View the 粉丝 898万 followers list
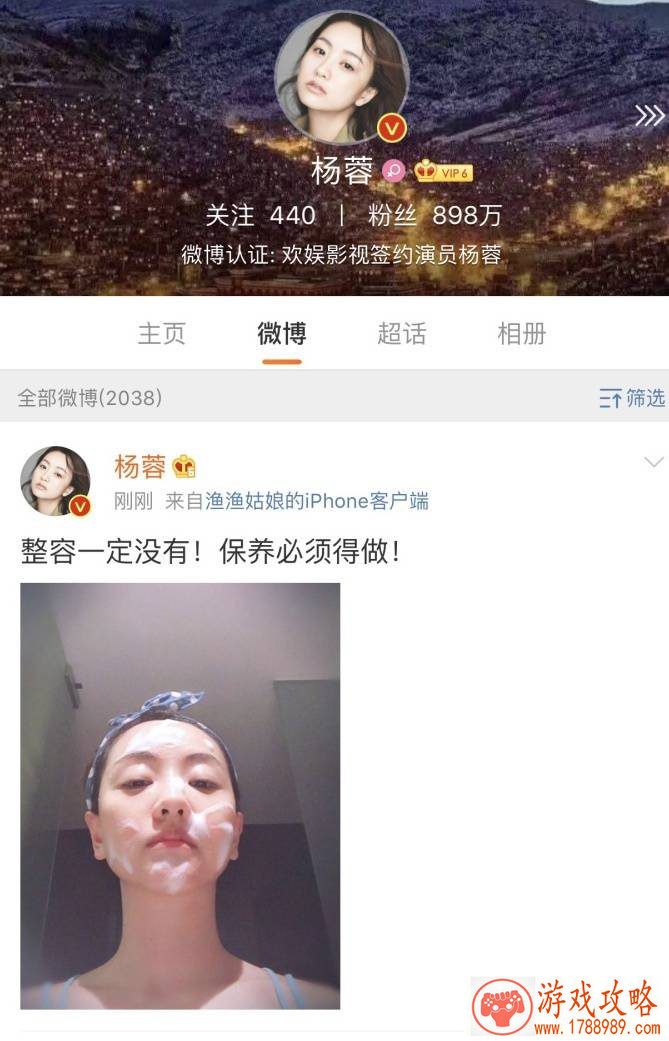This screenshot has width=669, height=1041. point(435,215)
